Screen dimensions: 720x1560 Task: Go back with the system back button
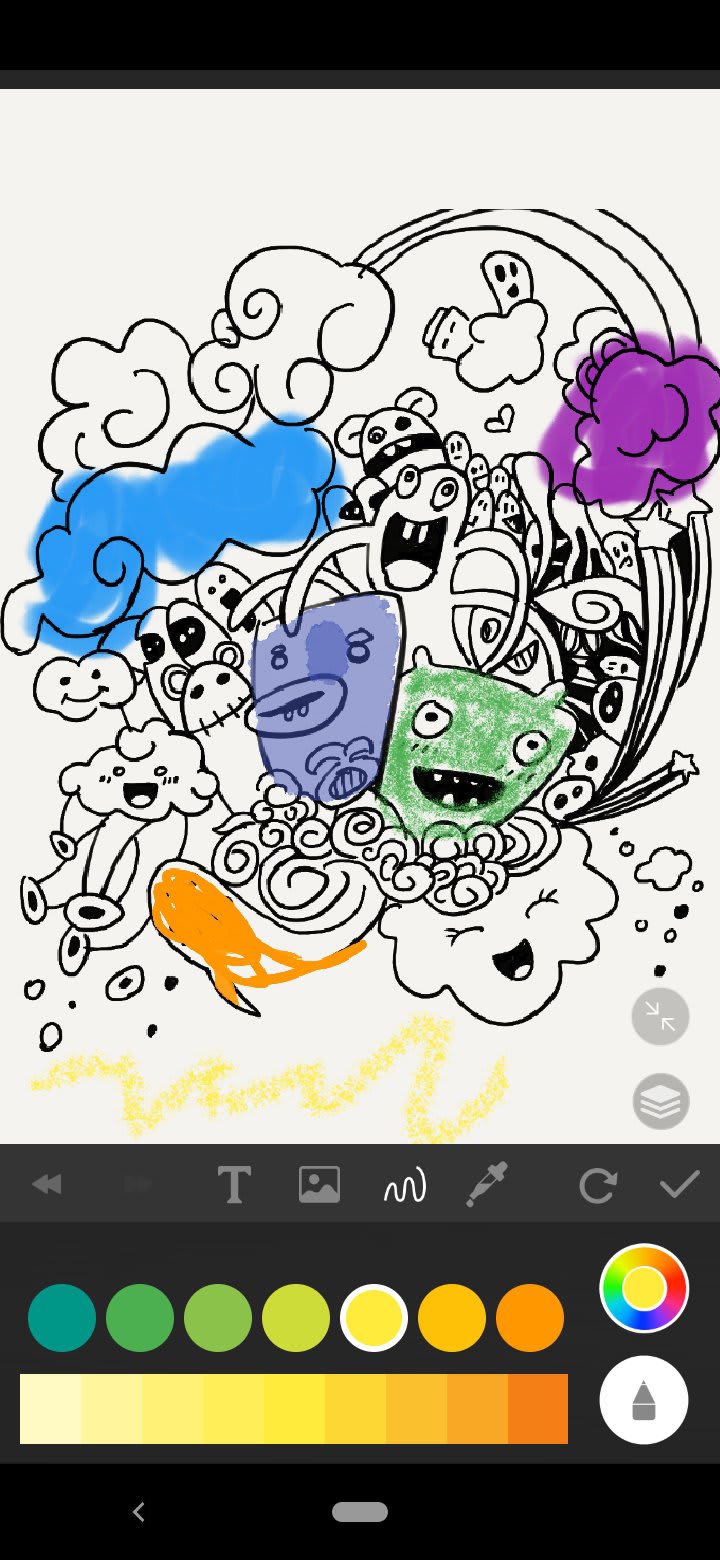click(x=139, y=1512)
